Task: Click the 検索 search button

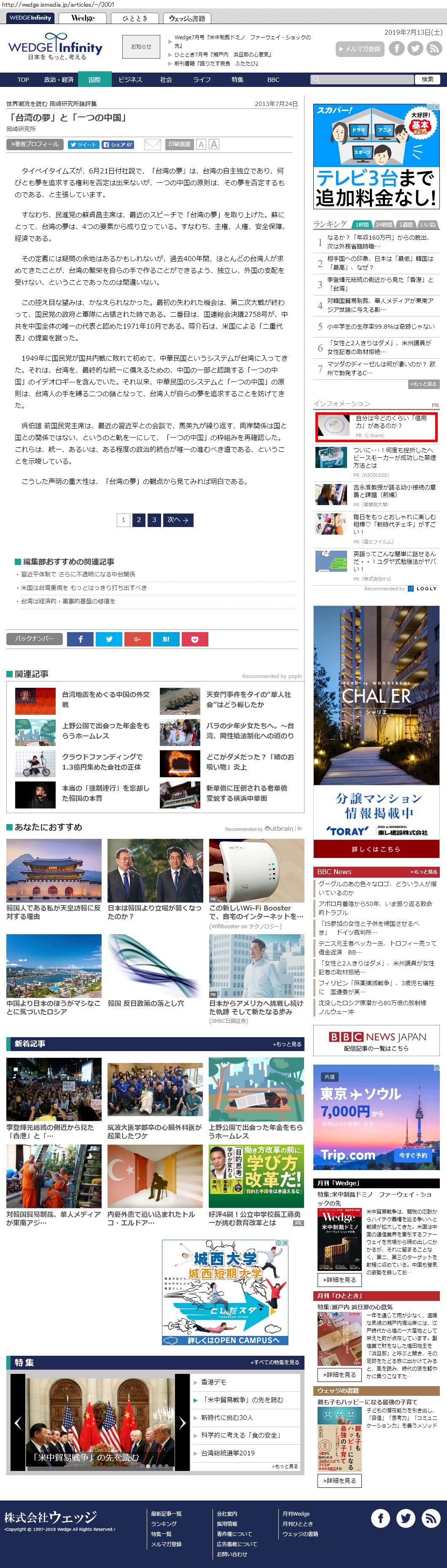Action: 428,80
